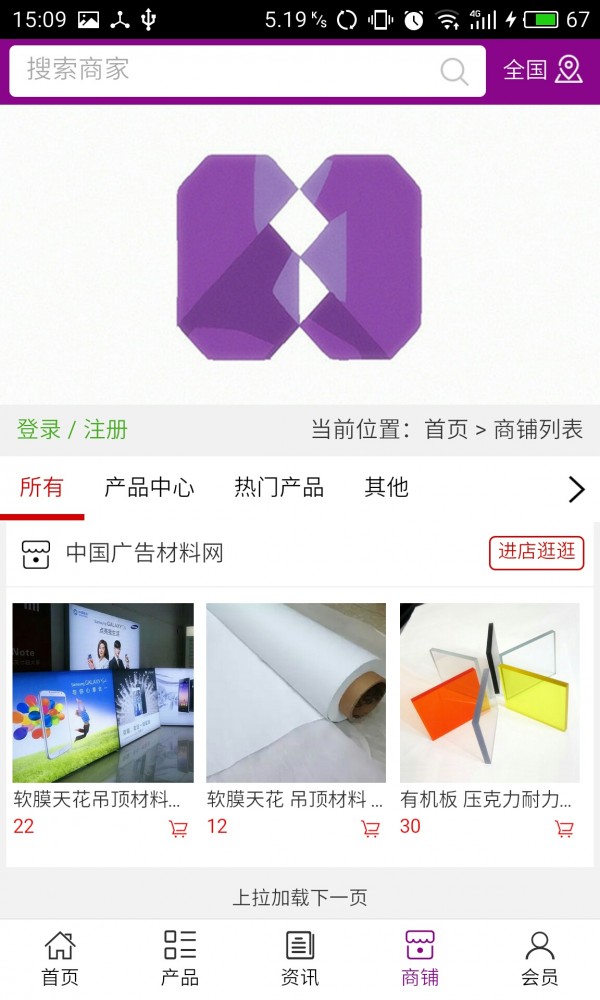Select the 全国 location picker
This screenshot has width=600, height=1000.
click(x=542, y=70)
